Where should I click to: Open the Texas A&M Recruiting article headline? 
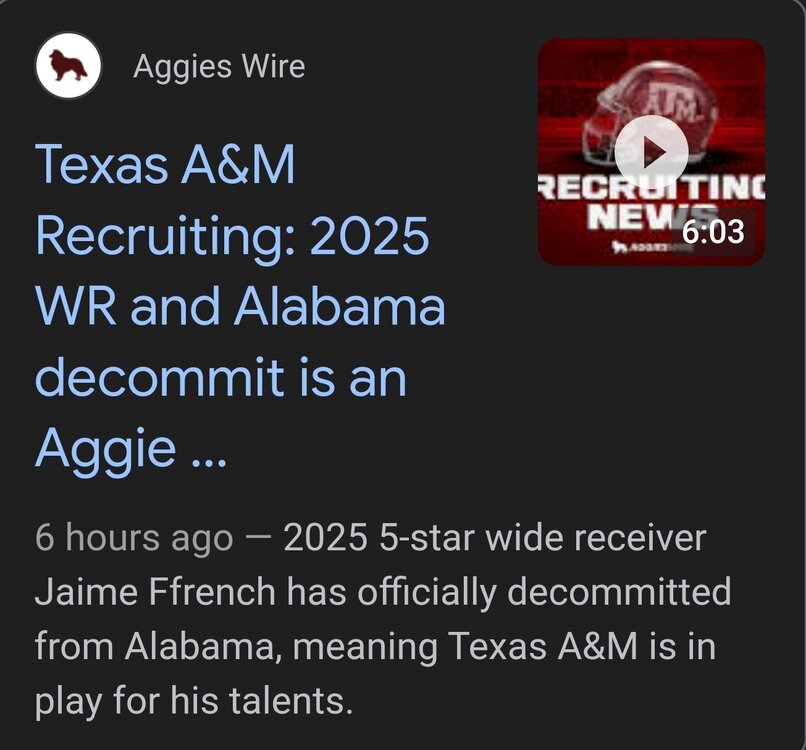[x=240, y=306]
